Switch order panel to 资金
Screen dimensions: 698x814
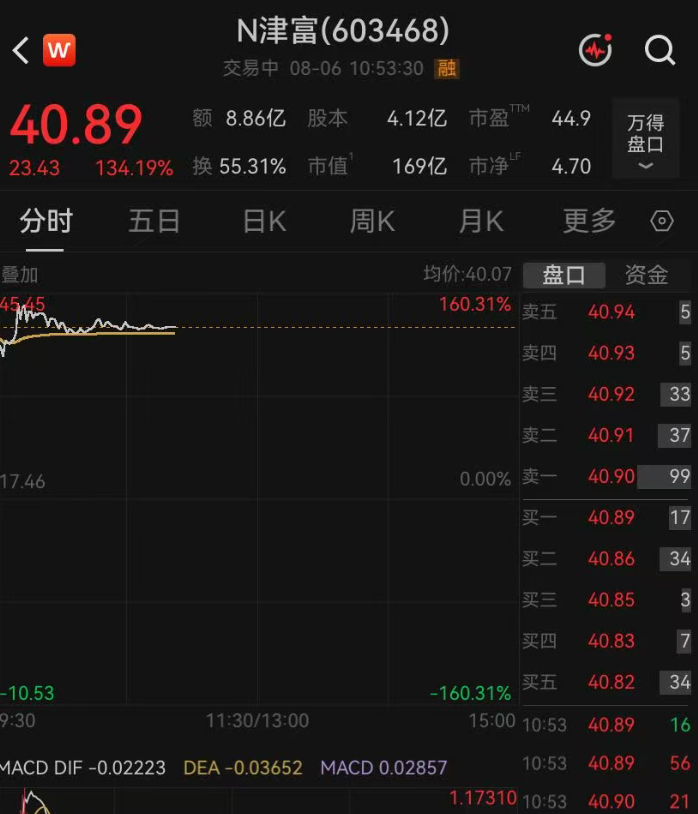pos(646,275)
